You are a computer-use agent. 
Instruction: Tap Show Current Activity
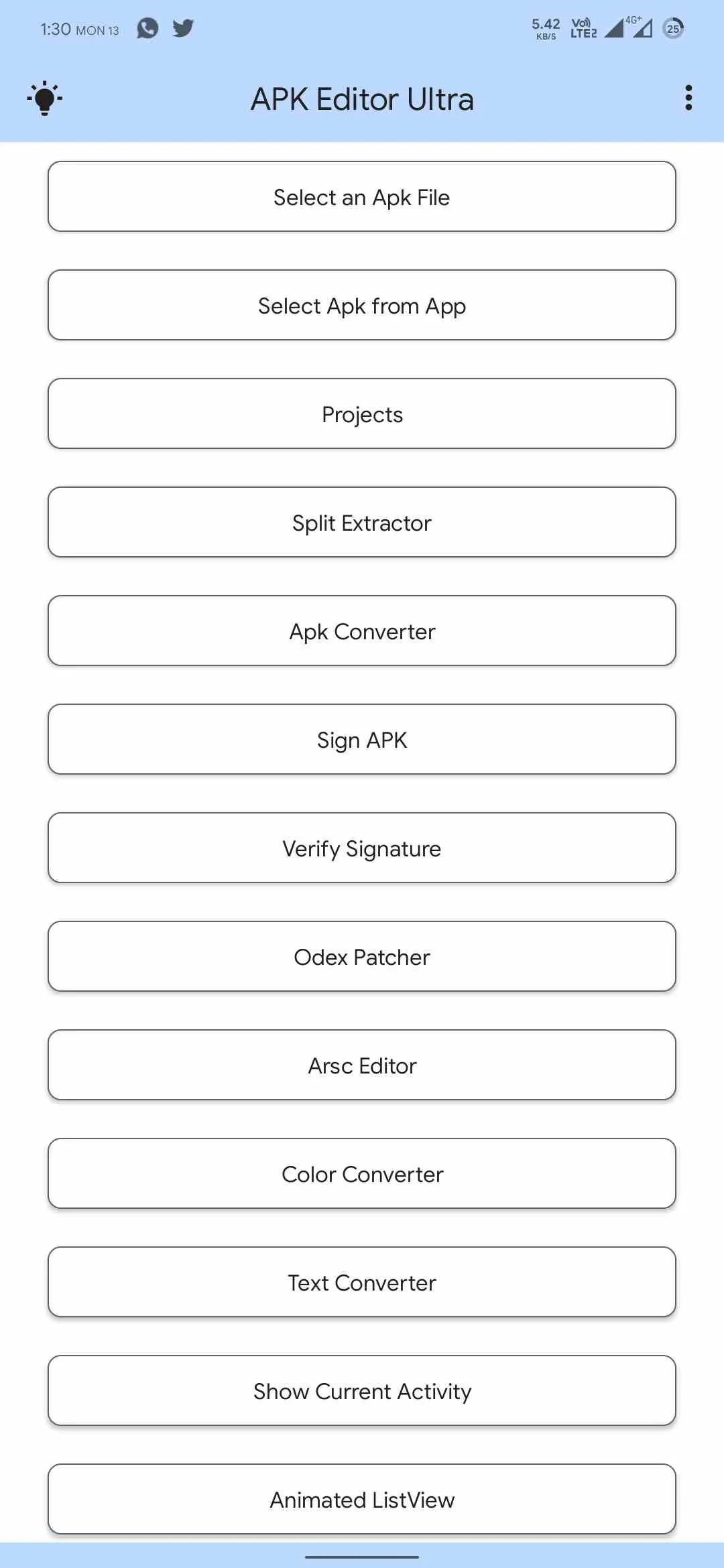tap(362, 1391)
